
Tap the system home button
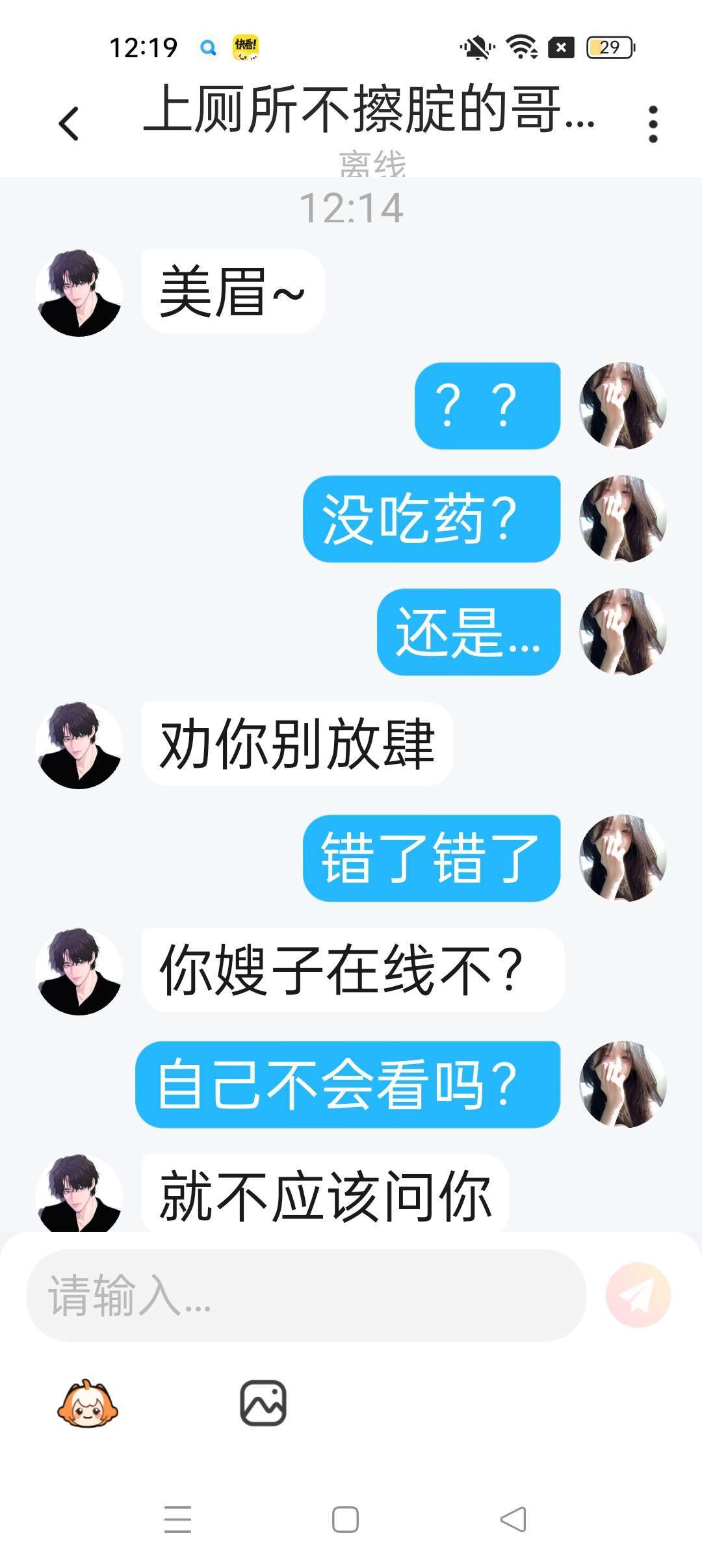coord(345,1519)
